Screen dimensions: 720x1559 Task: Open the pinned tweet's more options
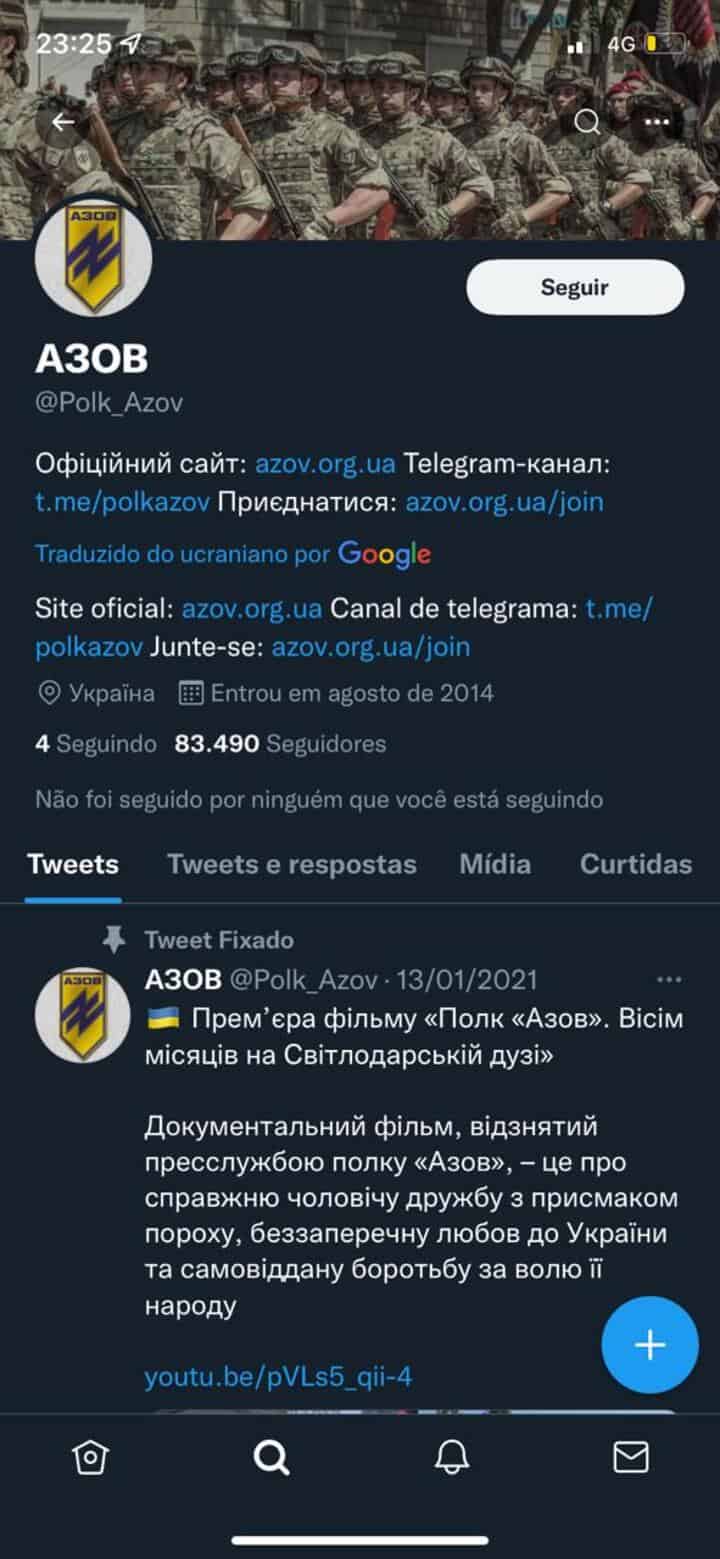668,979
